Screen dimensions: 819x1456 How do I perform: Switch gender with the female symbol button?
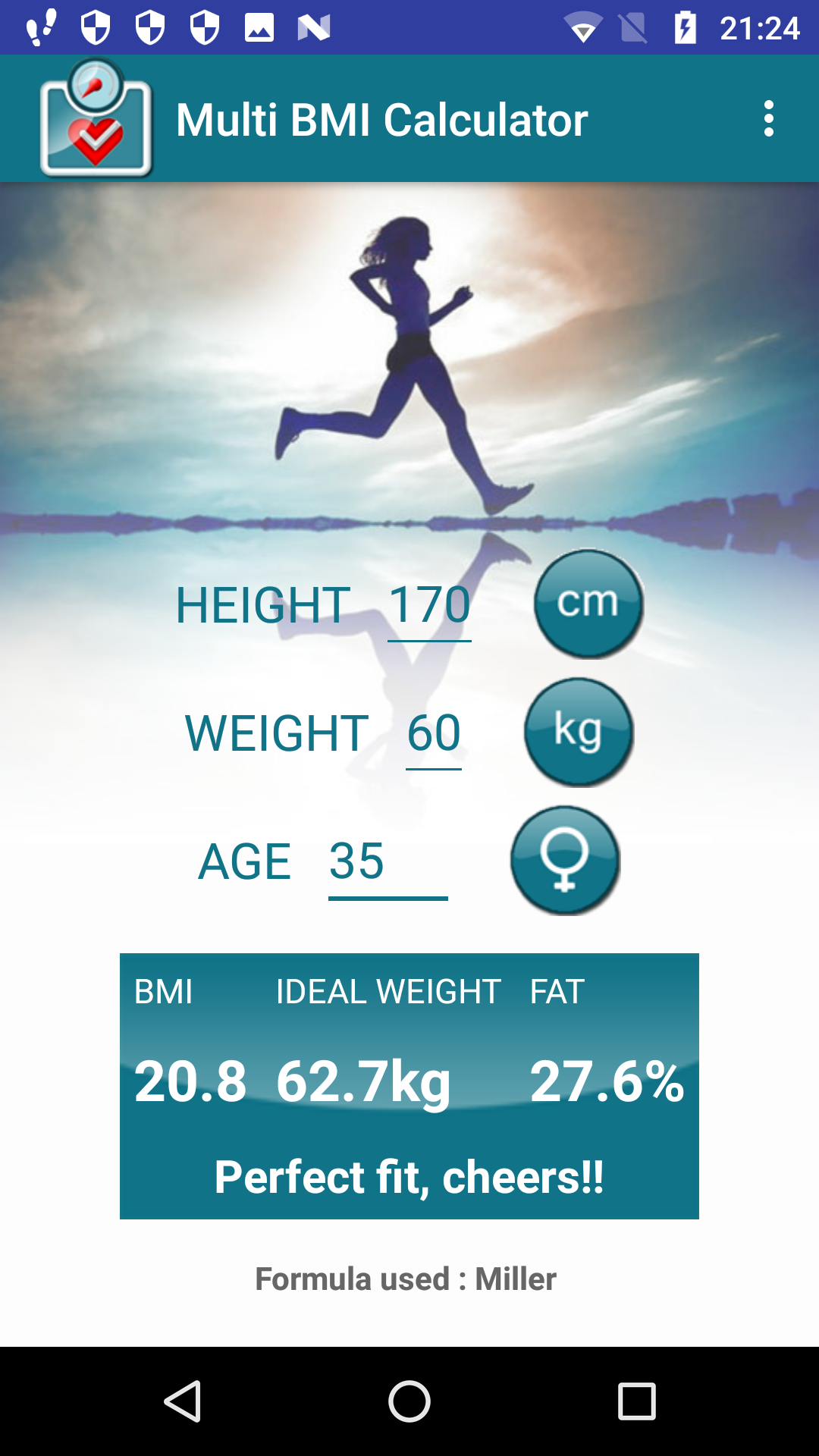point(565,860)
